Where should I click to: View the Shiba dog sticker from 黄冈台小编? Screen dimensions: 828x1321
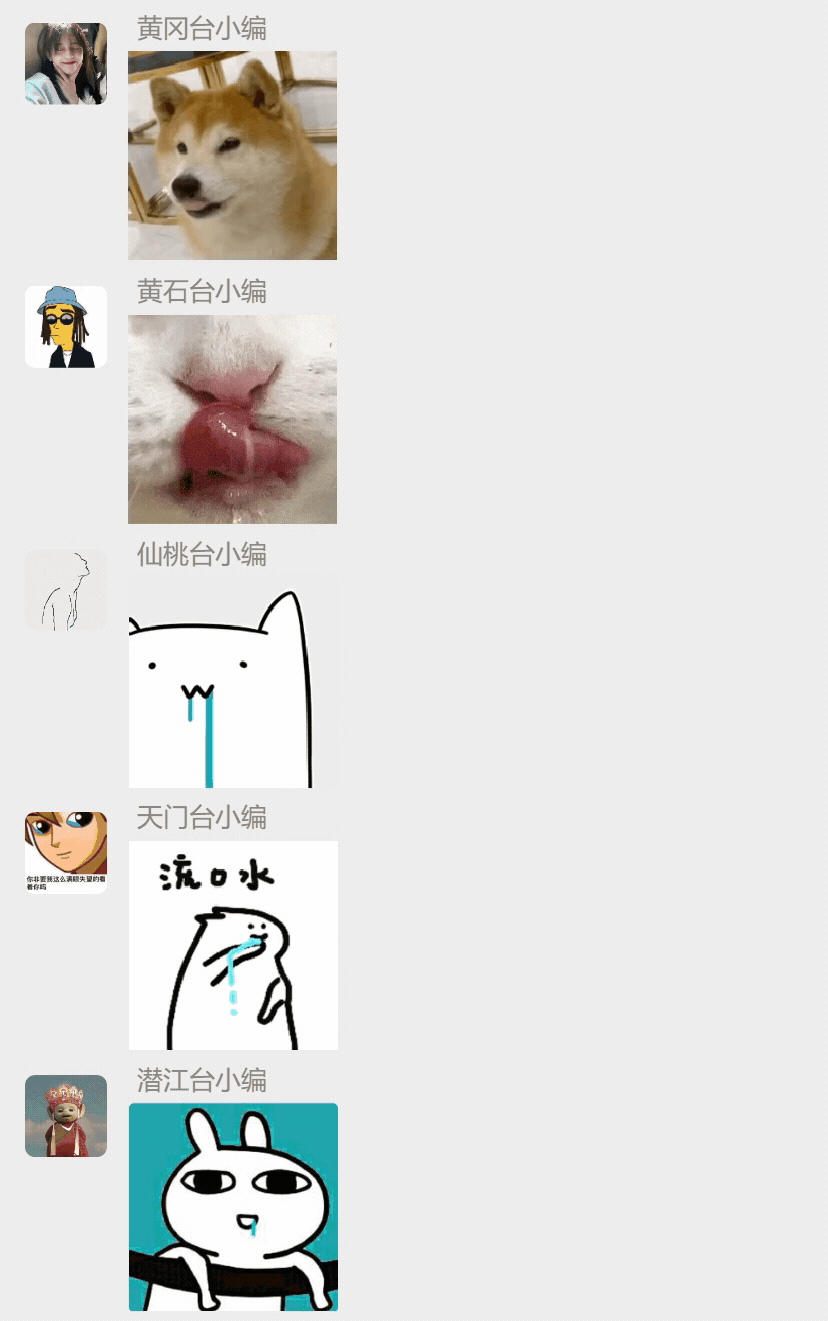232,155
